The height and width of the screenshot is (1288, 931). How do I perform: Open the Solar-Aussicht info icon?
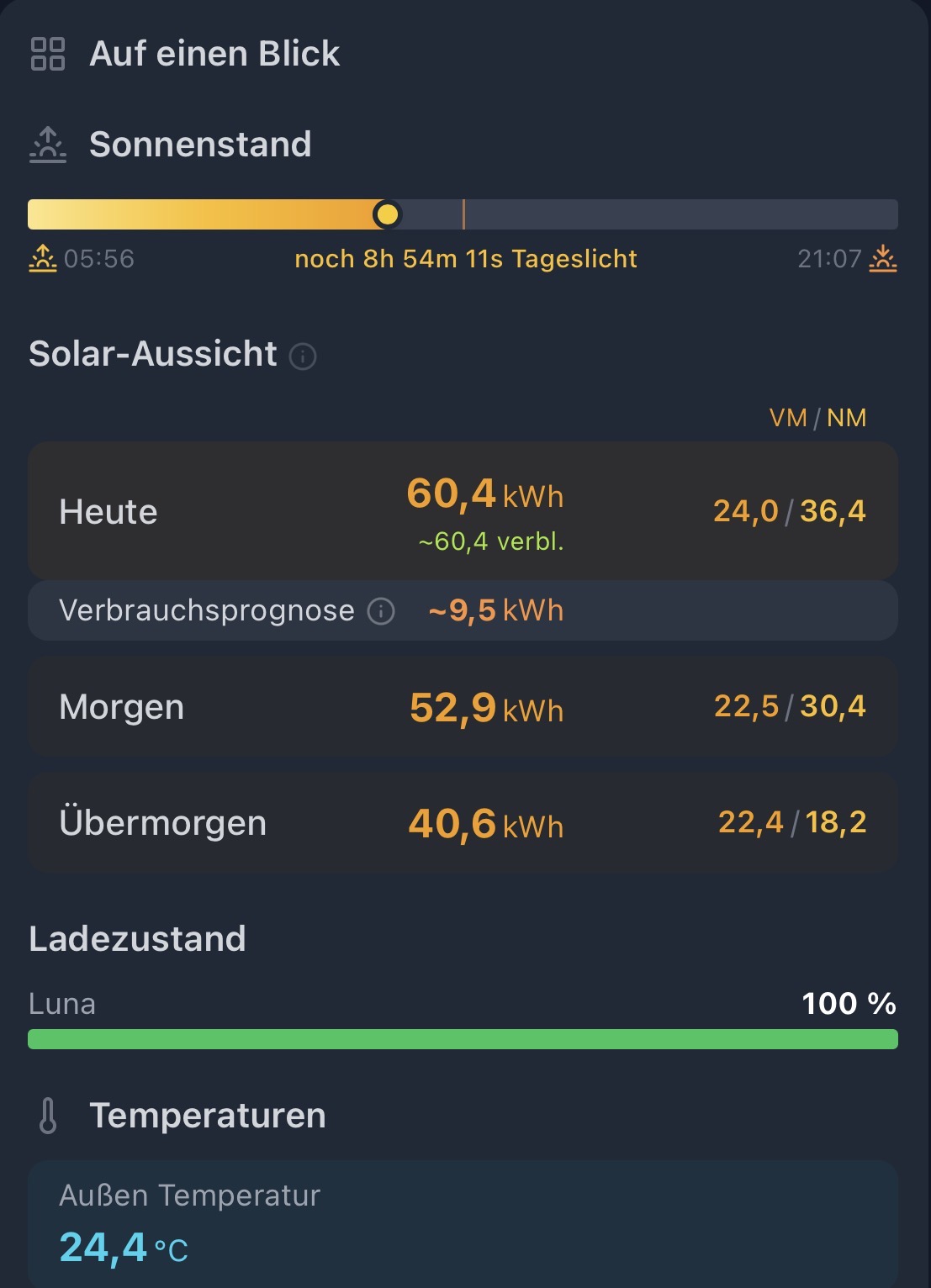pos(303,356)
